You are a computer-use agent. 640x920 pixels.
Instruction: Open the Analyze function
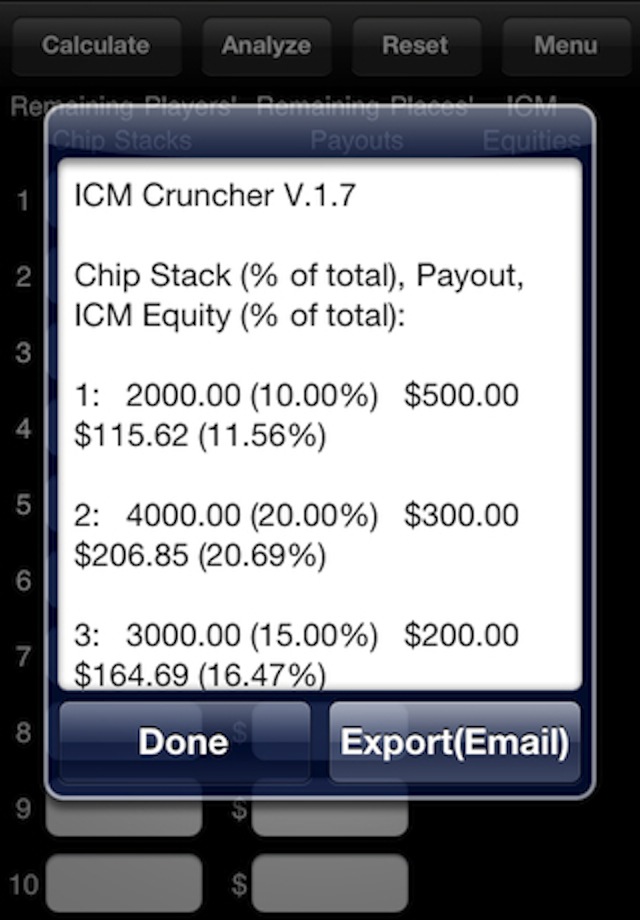click(x=266, y=46)
